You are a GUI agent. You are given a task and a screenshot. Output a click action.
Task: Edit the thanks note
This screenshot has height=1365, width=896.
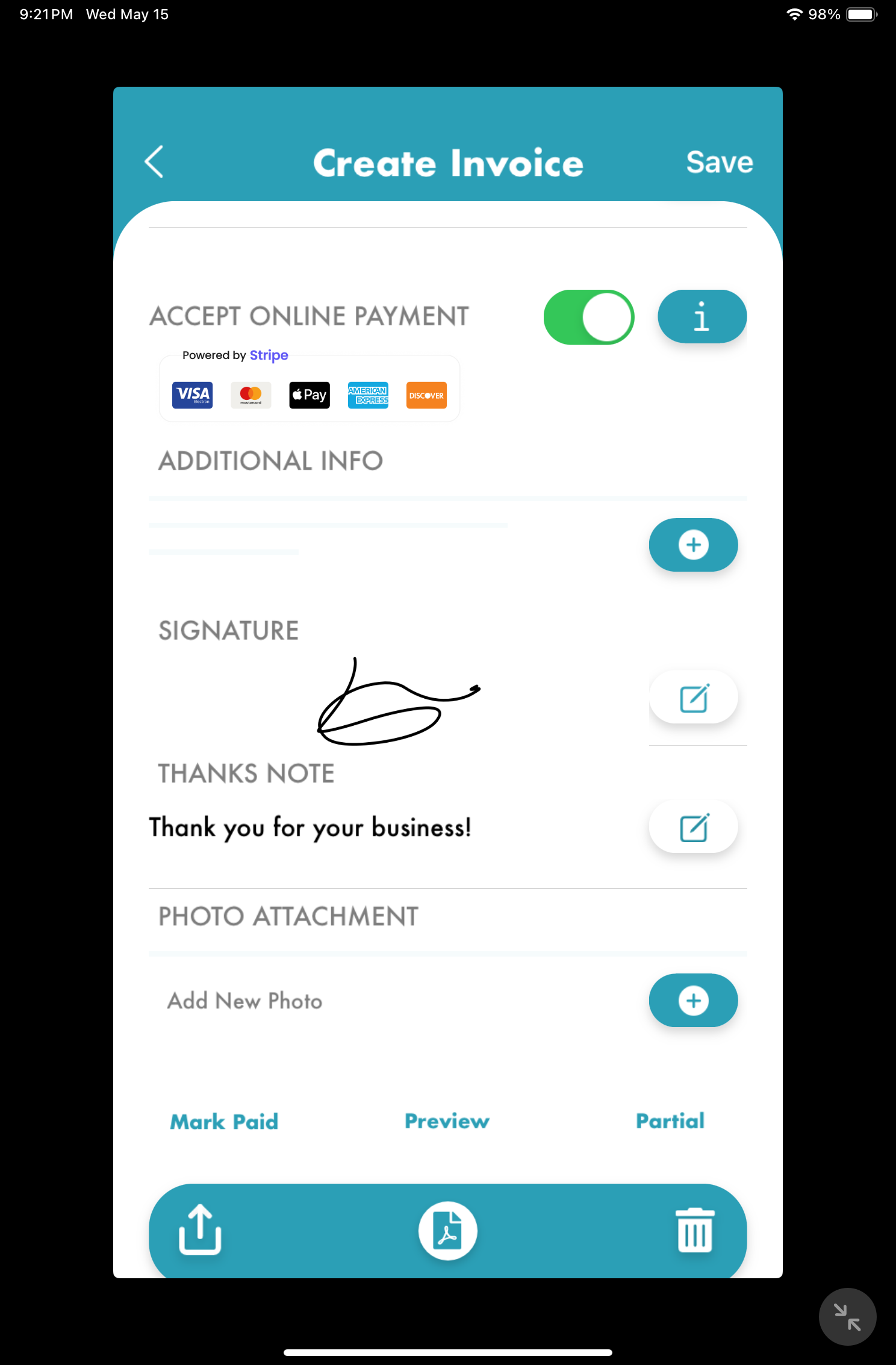coord(693,828)
